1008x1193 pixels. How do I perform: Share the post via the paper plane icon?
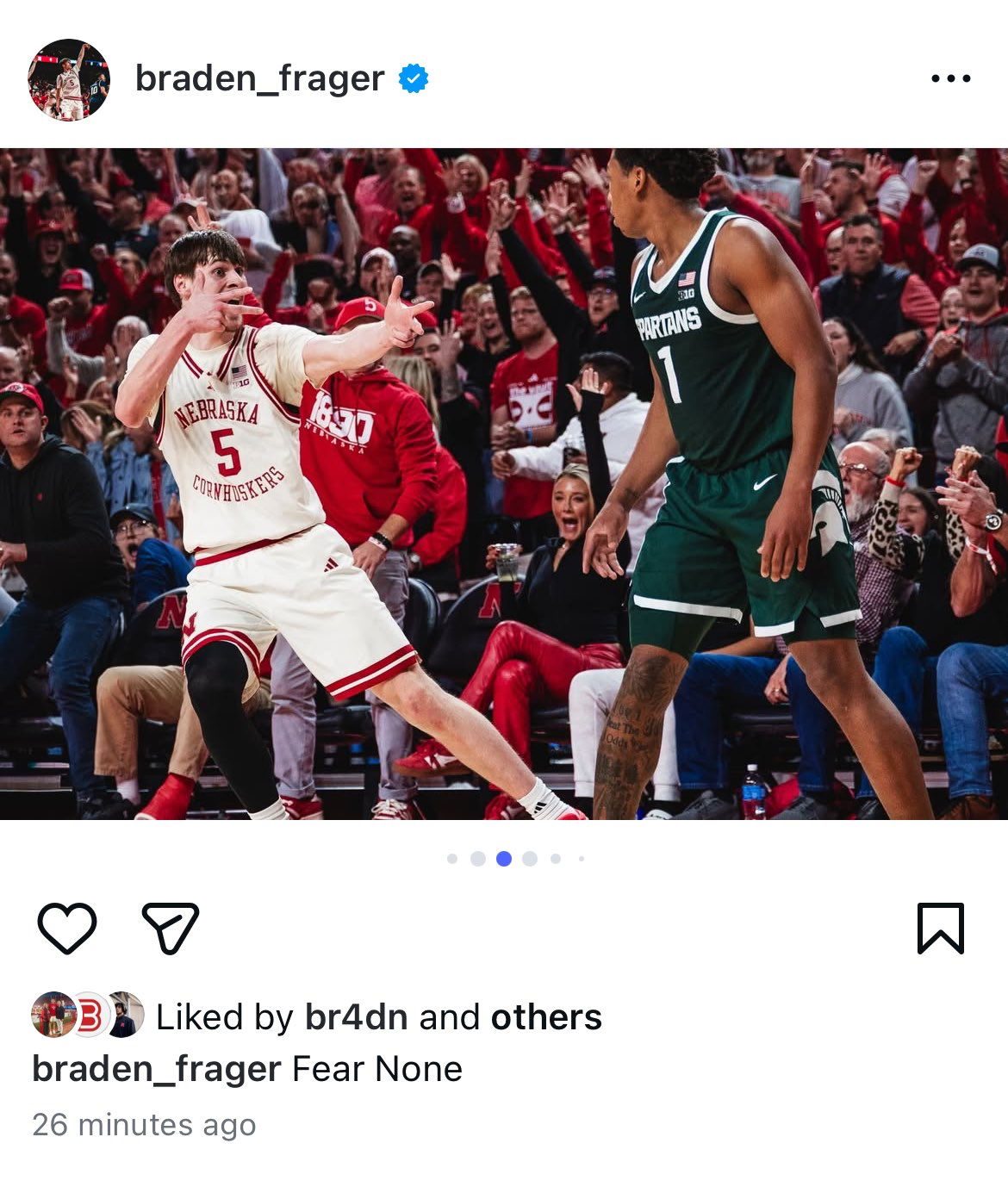[x=170, y=928]
